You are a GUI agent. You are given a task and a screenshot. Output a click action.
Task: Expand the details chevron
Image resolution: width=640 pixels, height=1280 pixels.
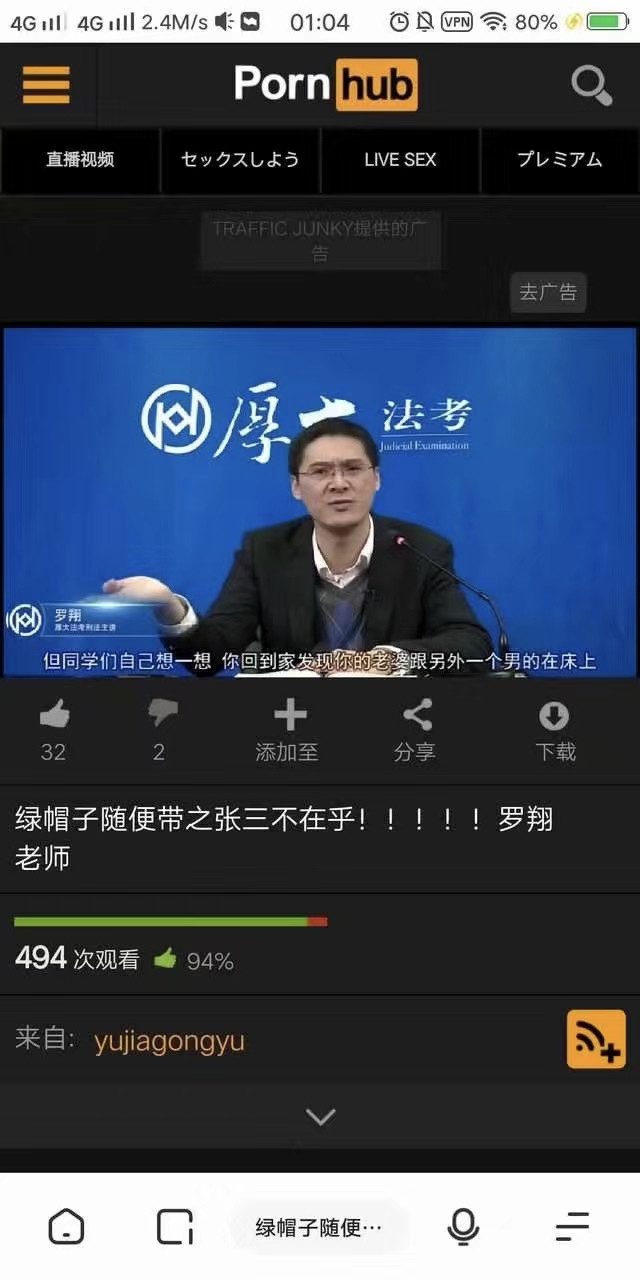tap(320, 1117)
